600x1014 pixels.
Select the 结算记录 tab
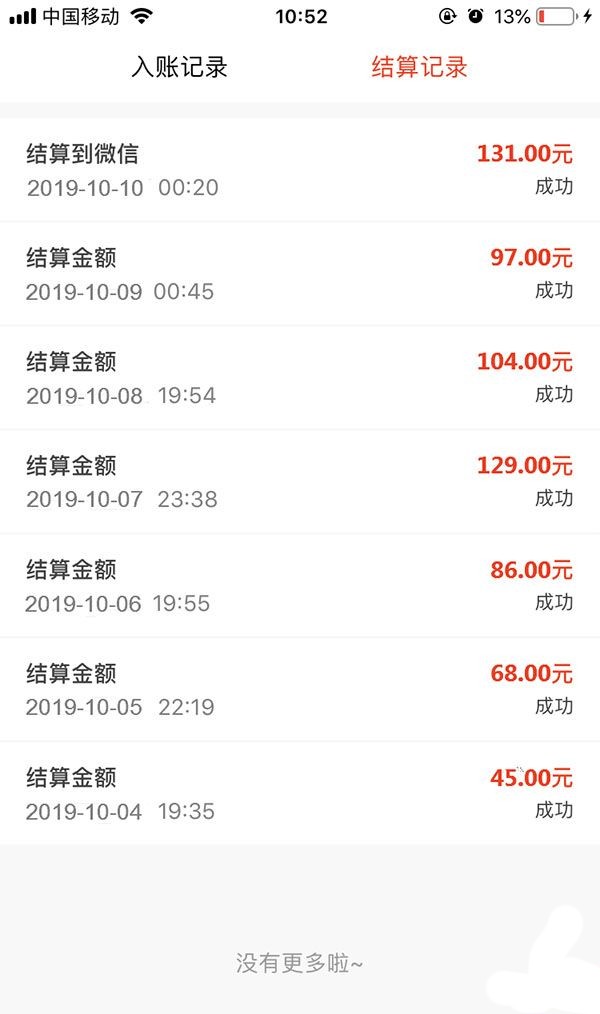point(419,67)
